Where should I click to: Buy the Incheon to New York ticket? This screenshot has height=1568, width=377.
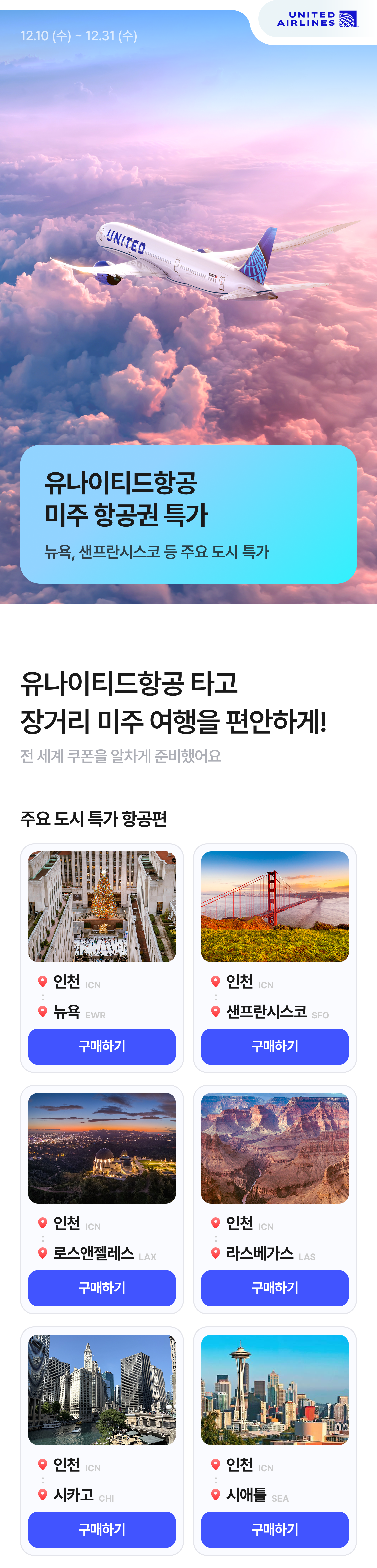(x=102, y=1046)
